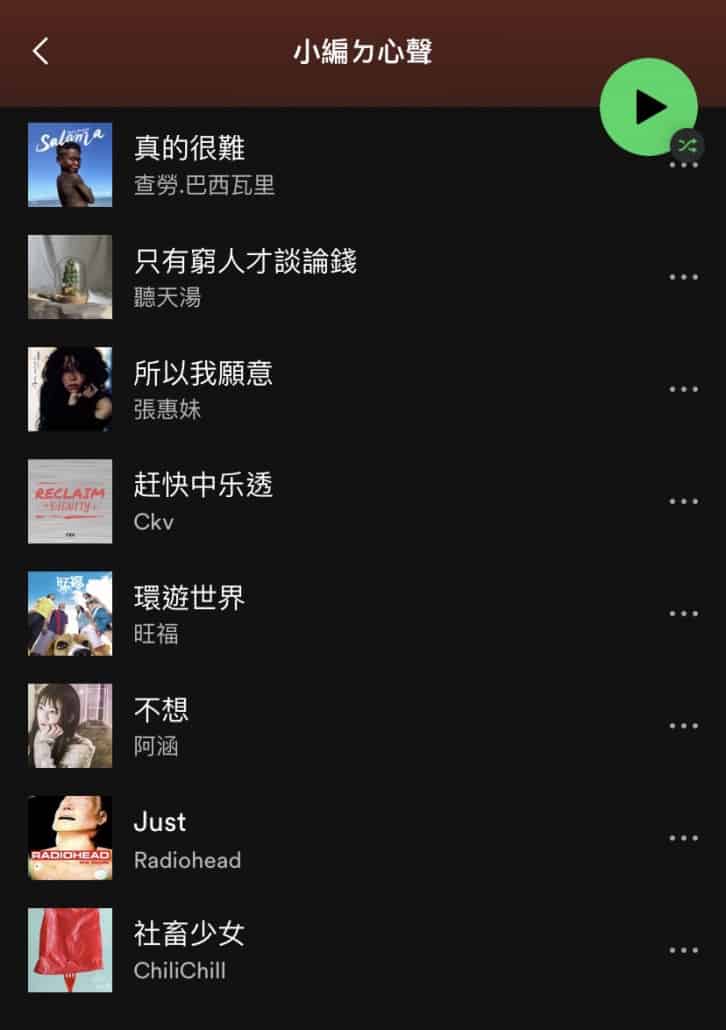Open more options for 社畜少女
The height and width of the screenshot is (1030, 726).
coord(683,949)
